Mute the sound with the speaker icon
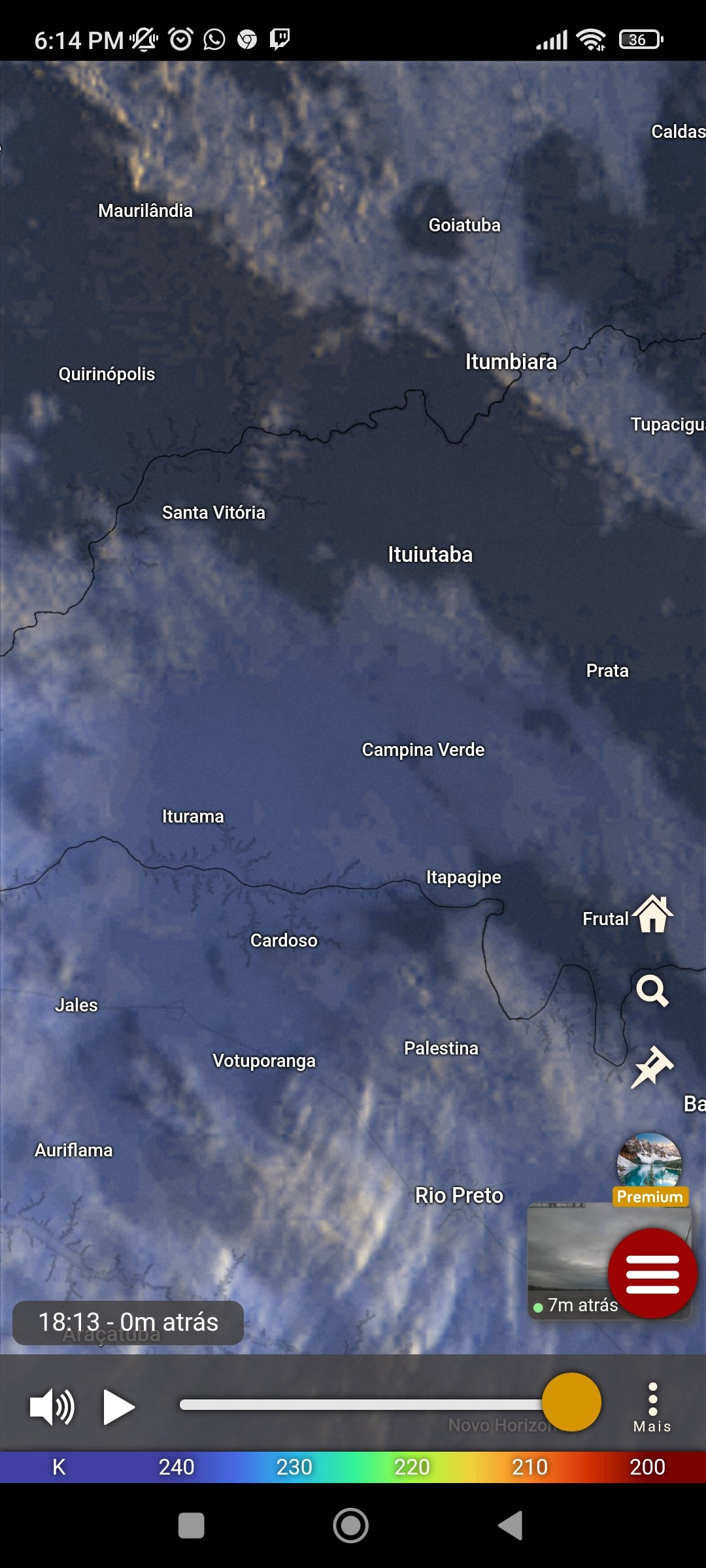This screenshot has height=1568, width=706. click(52, 1407)
